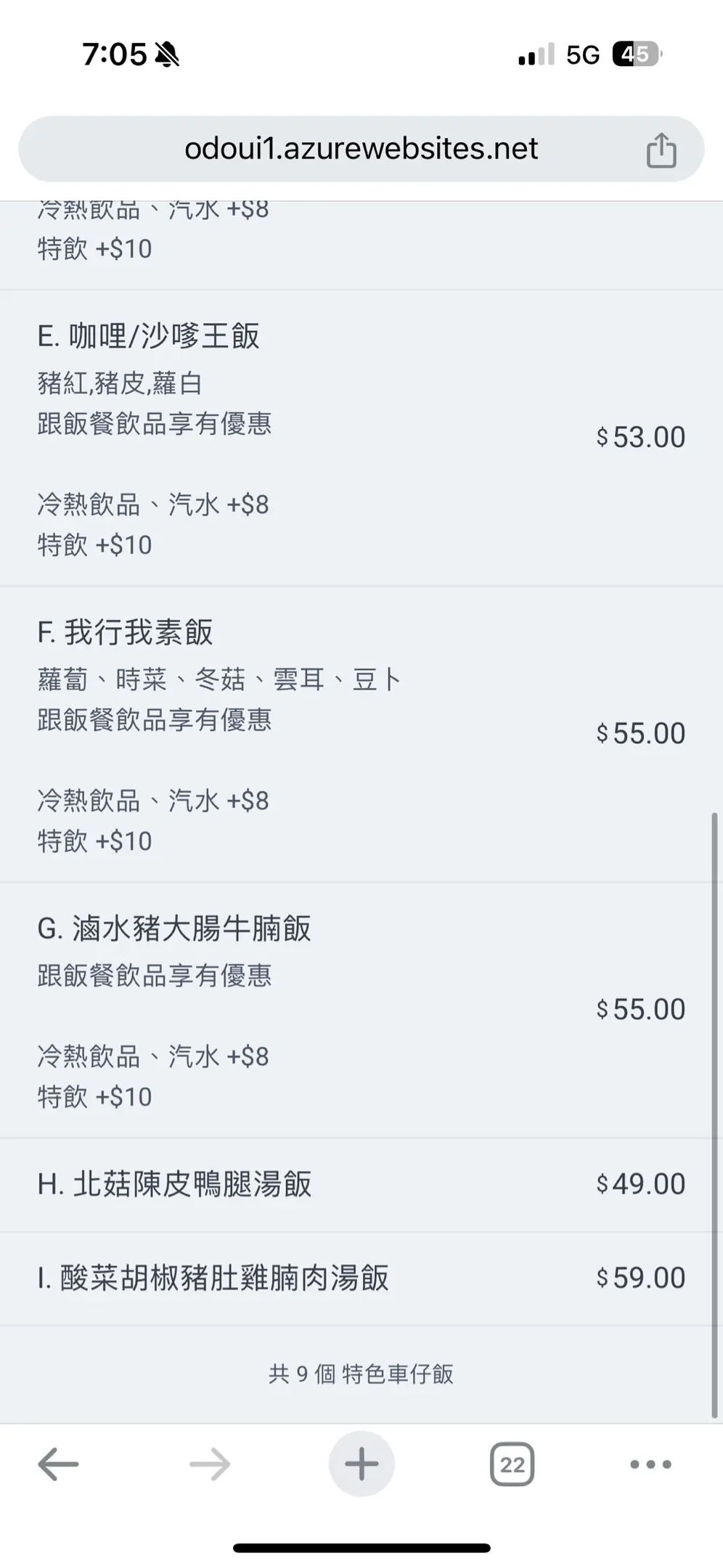The height and width of the screenshot is (1568, 723).
Task: Go back to the previous page
Action: tap(58, 1464)
